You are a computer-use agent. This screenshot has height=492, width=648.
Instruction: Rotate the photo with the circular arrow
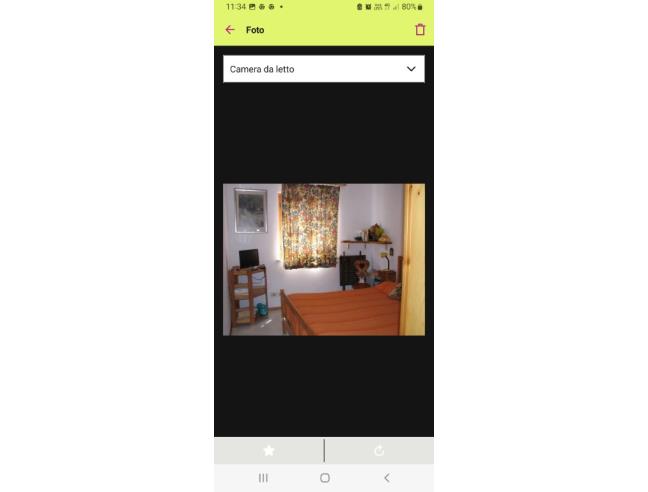pos(379,451)
